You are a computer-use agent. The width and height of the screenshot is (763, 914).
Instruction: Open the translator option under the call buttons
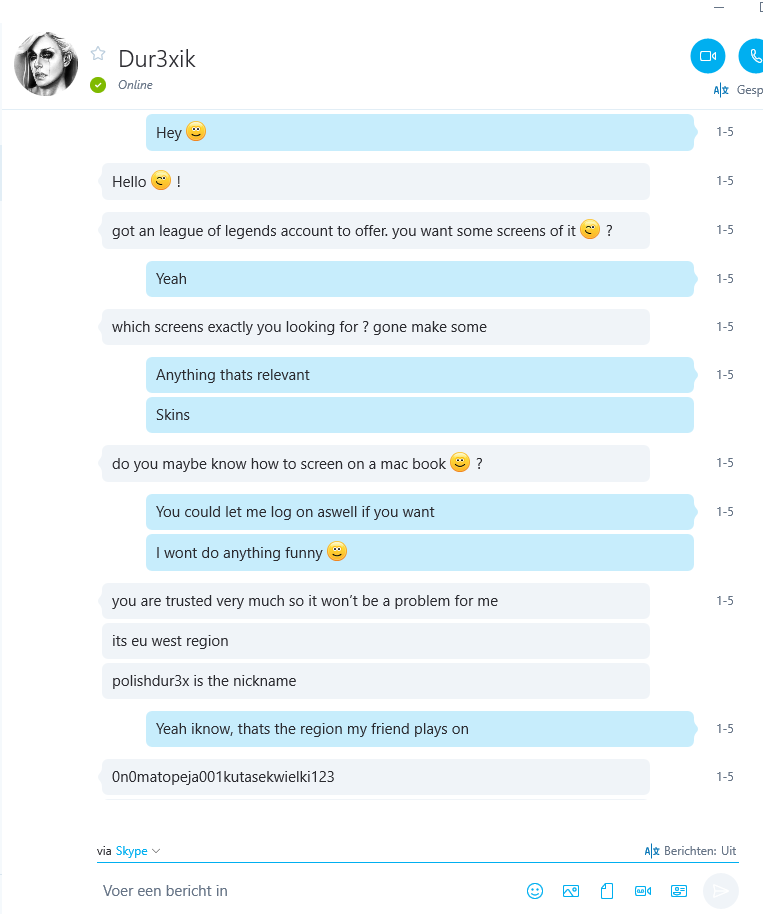[x=737, y=90]
